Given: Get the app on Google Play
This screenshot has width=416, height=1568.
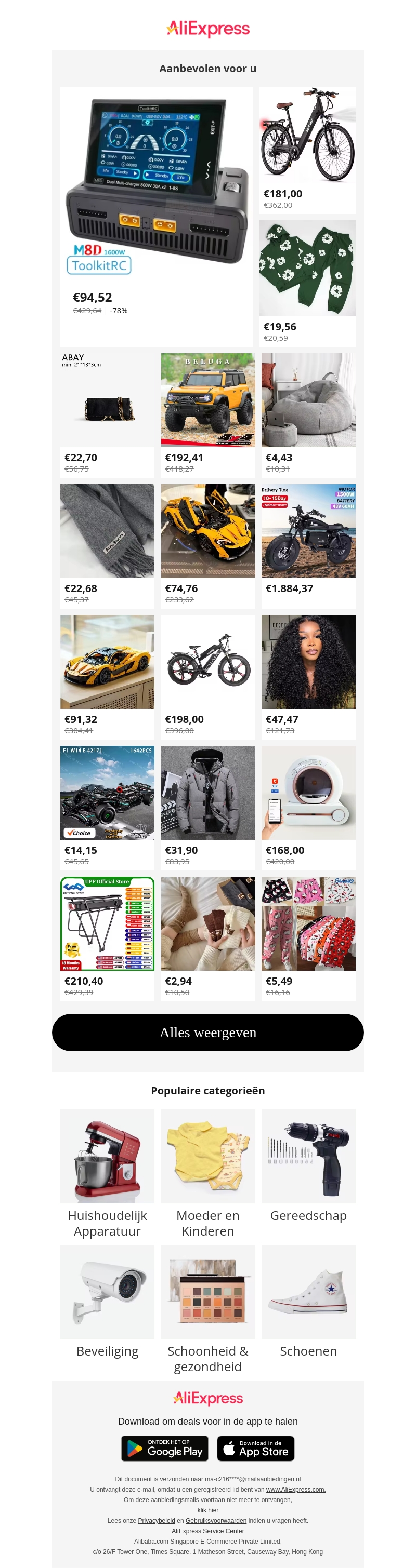Looking at the screenshot, I should click(164, 1448).
